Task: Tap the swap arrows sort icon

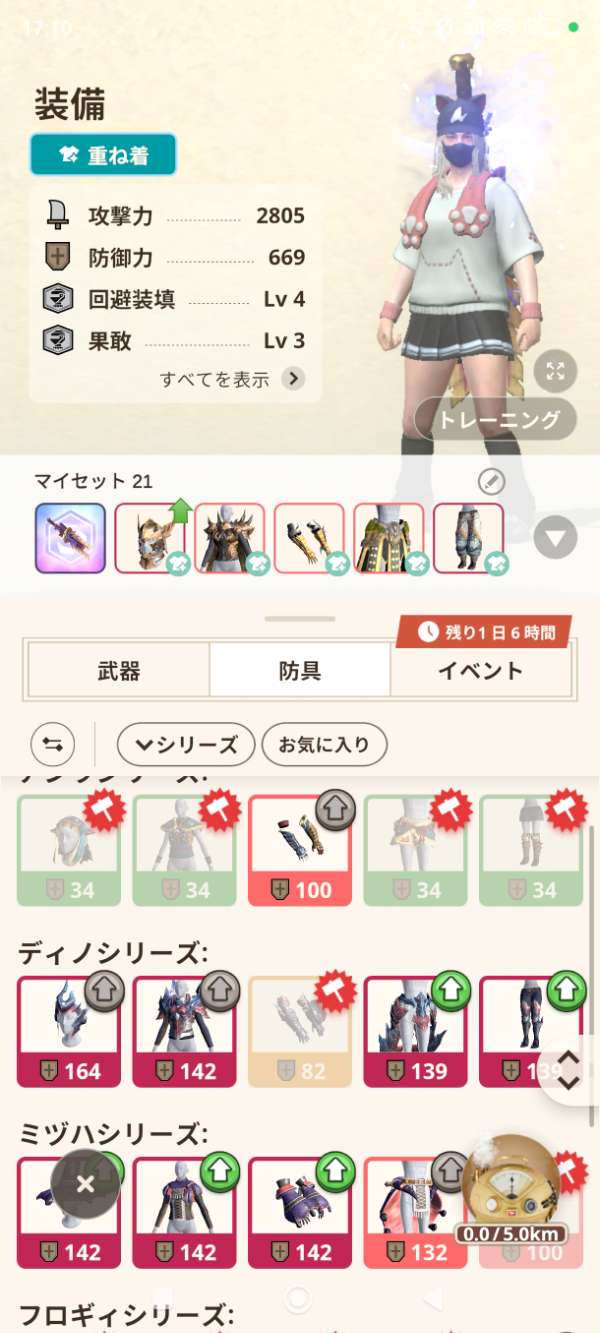Action: pyautogui.click(x=53, y=744)
